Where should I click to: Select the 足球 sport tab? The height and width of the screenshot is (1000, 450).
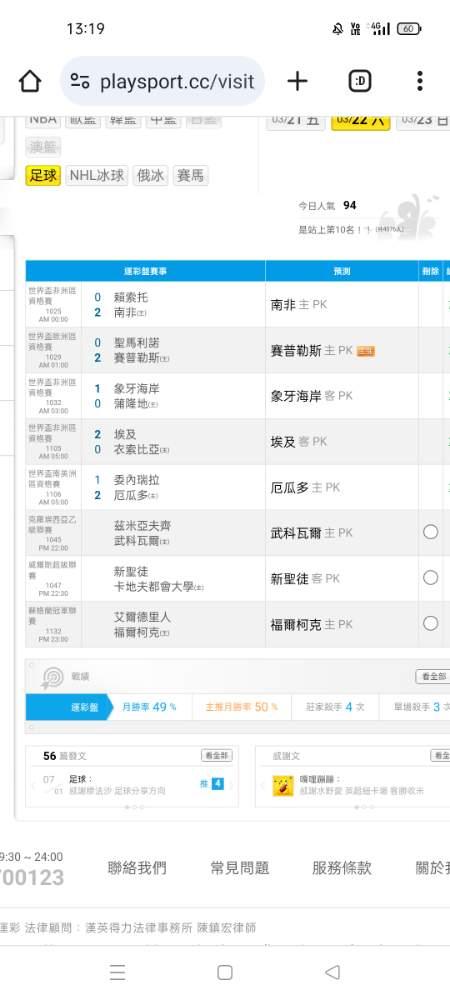(43, 175)
